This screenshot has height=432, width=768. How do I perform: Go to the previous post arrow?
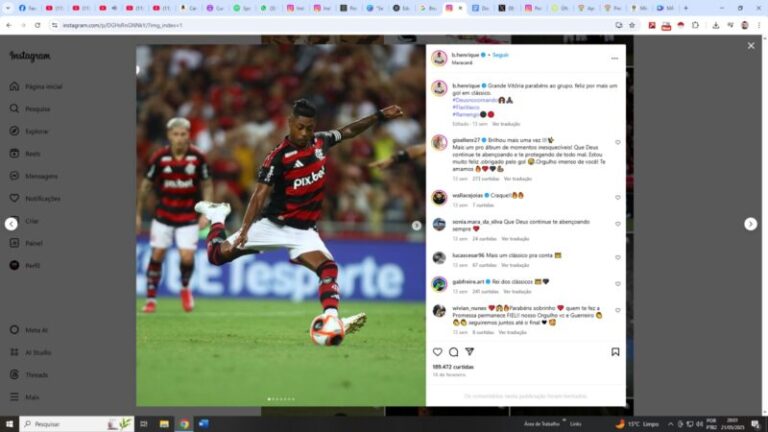pyautogui.click(x=11, y=224)
